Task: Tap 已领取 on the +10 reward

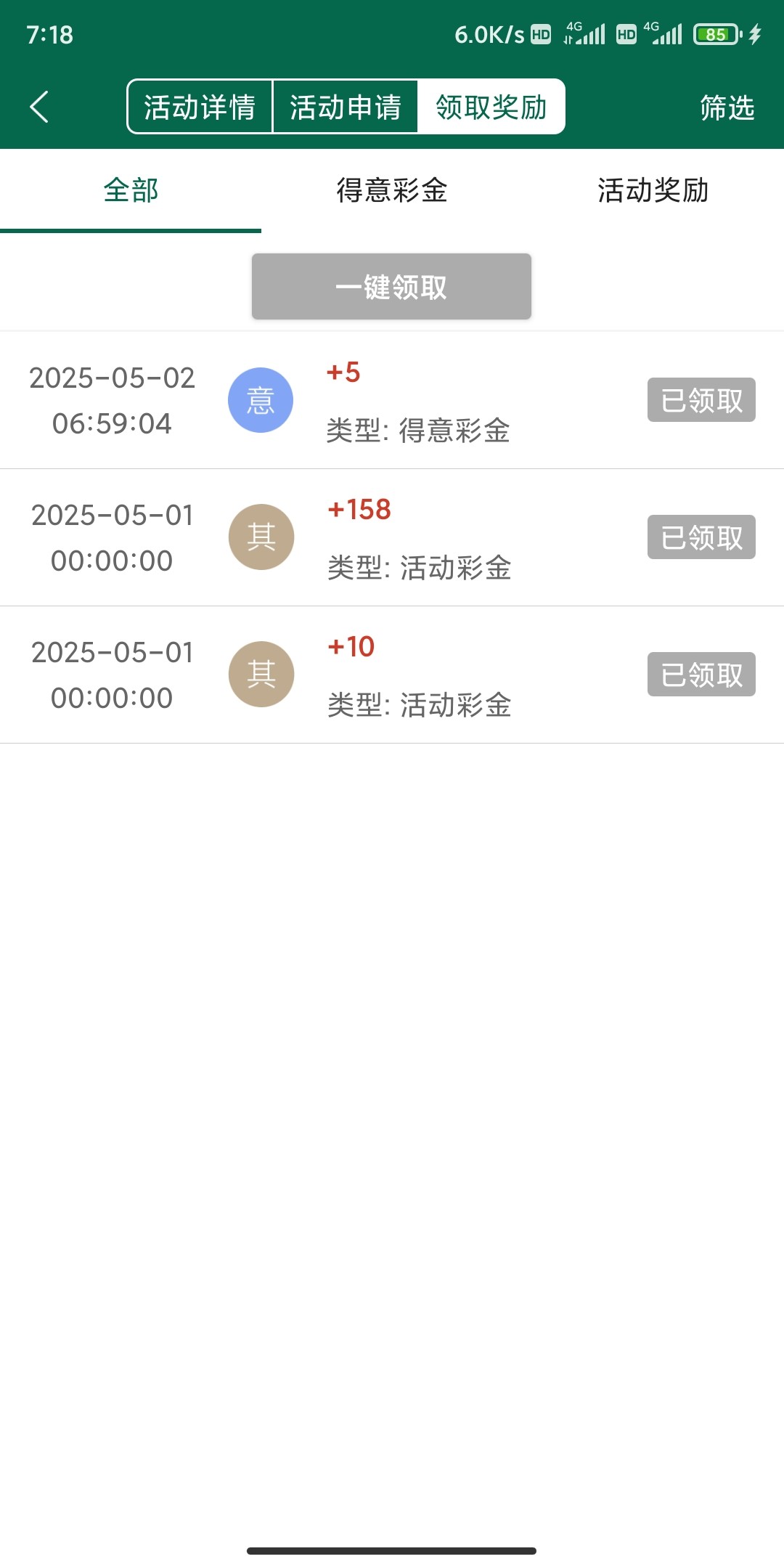Action: [701, 675]
